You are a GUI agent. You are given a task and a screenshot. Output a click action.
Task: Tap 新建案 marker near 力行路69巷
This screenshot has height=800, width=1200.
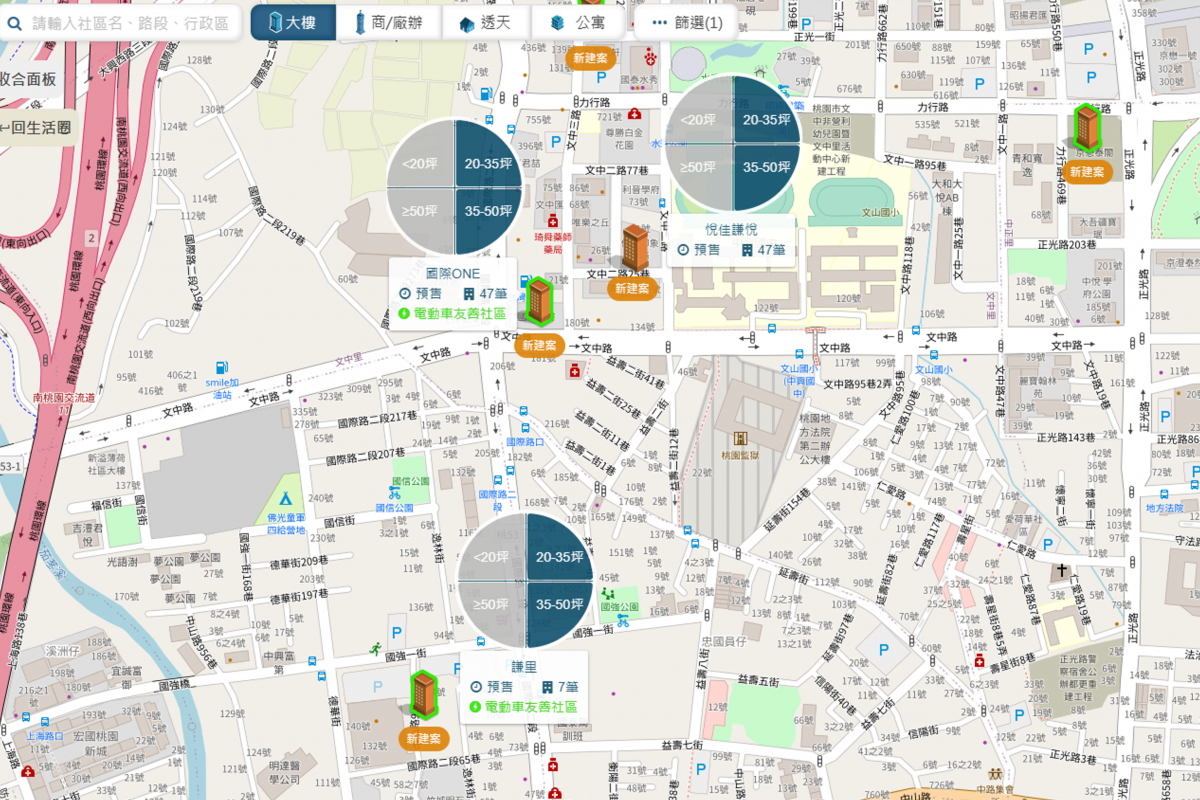point(1086,172)
